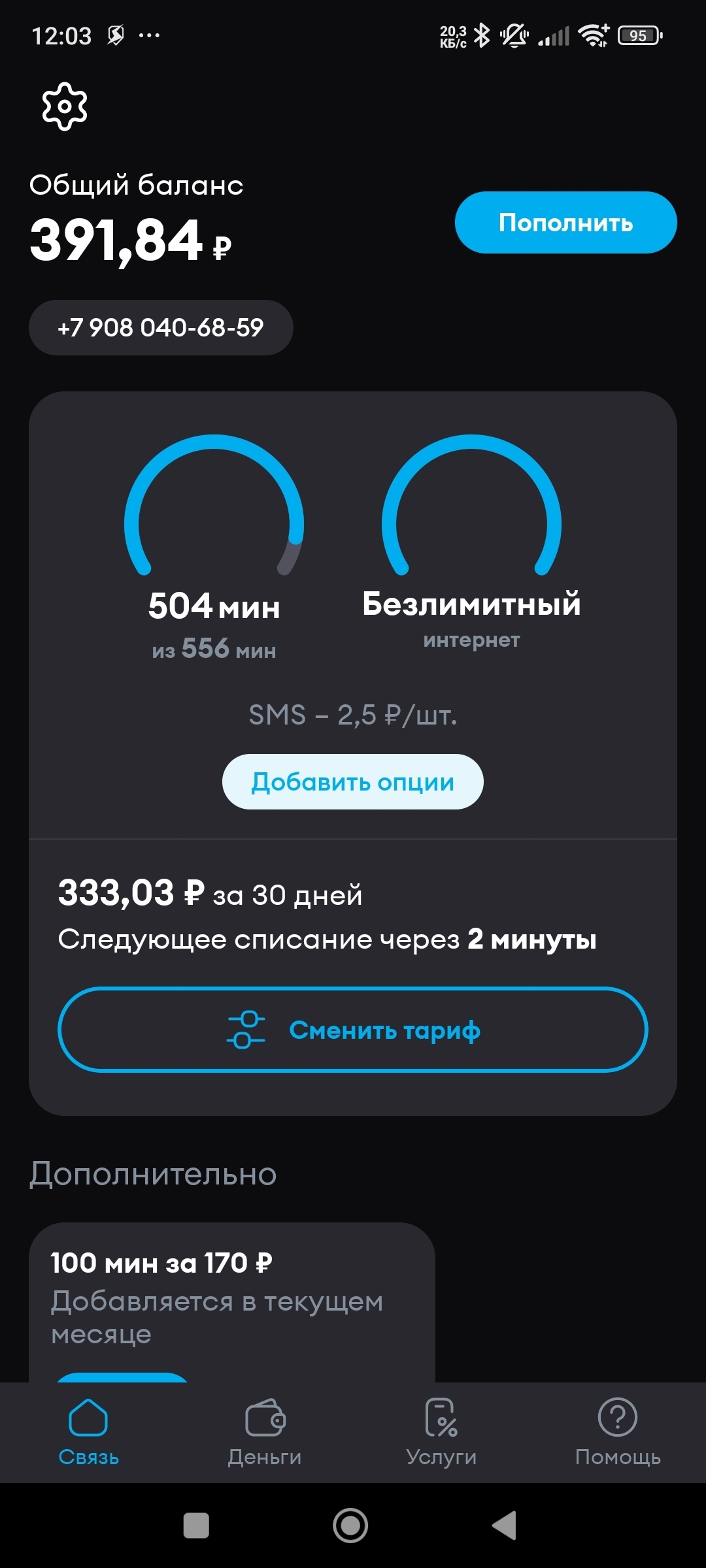Open the 100 мин за 170 ₽ offer card

(232, 1301)
